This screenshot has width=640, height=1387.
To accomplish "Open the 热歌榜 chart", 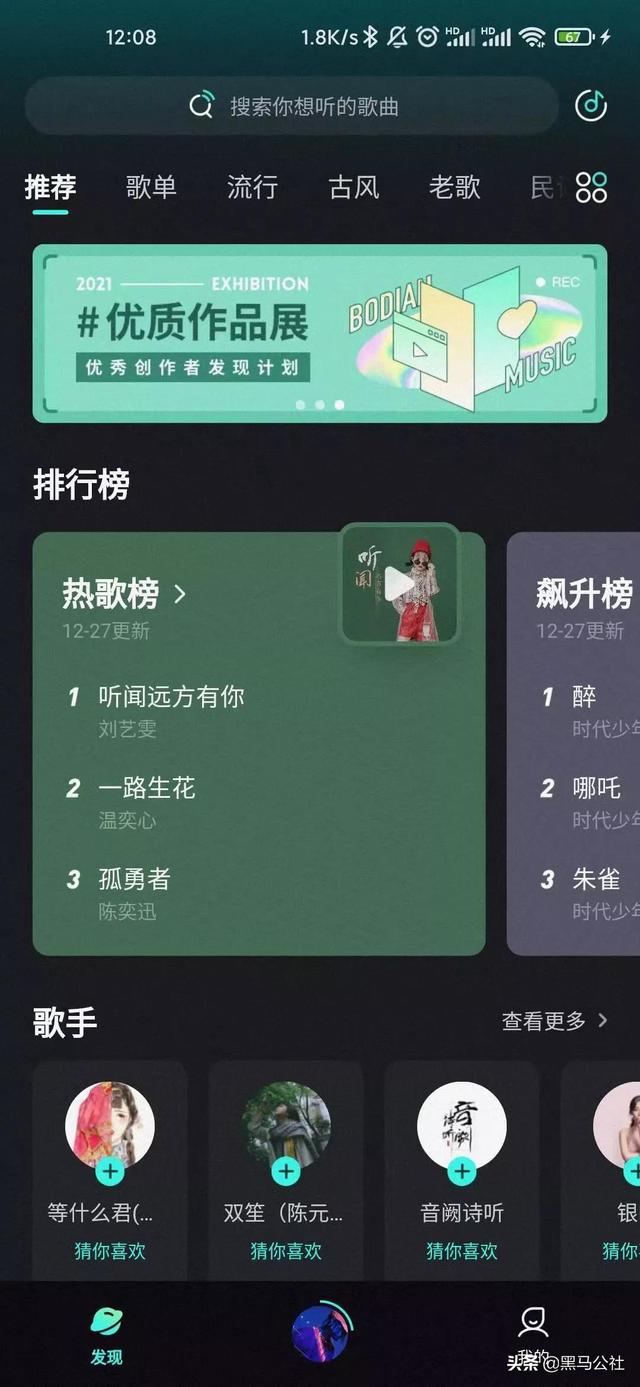I will click(x=124, y=594).
